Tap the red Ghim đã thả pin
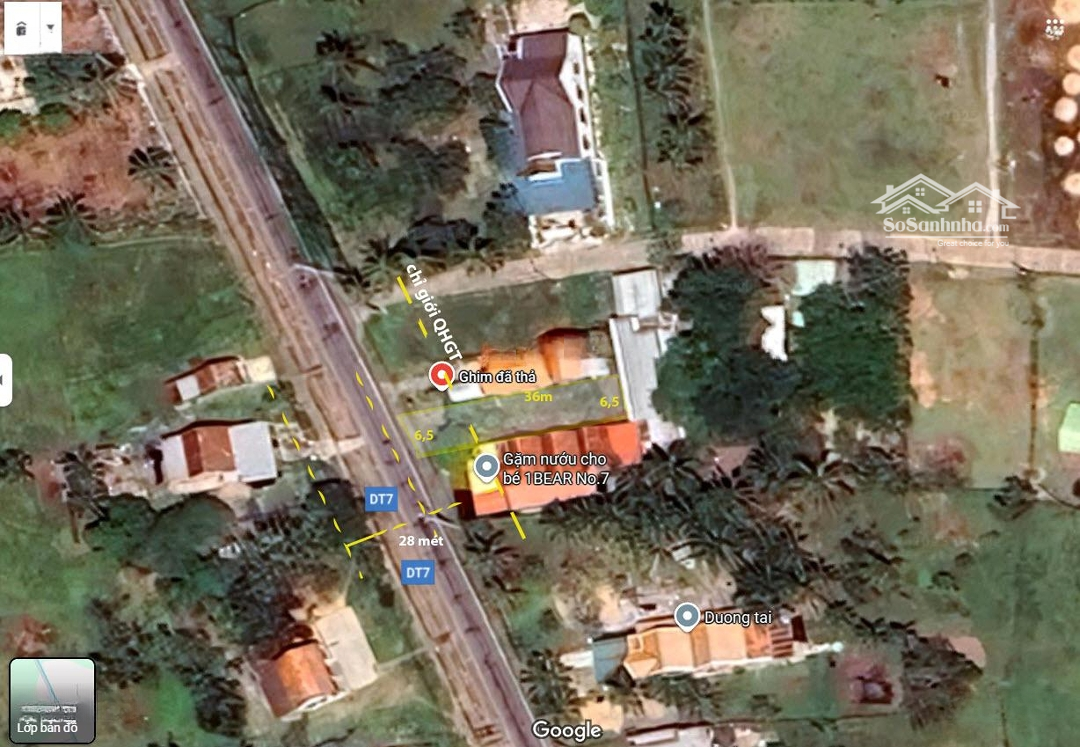 pyautogui.click(x=441, y=375)
